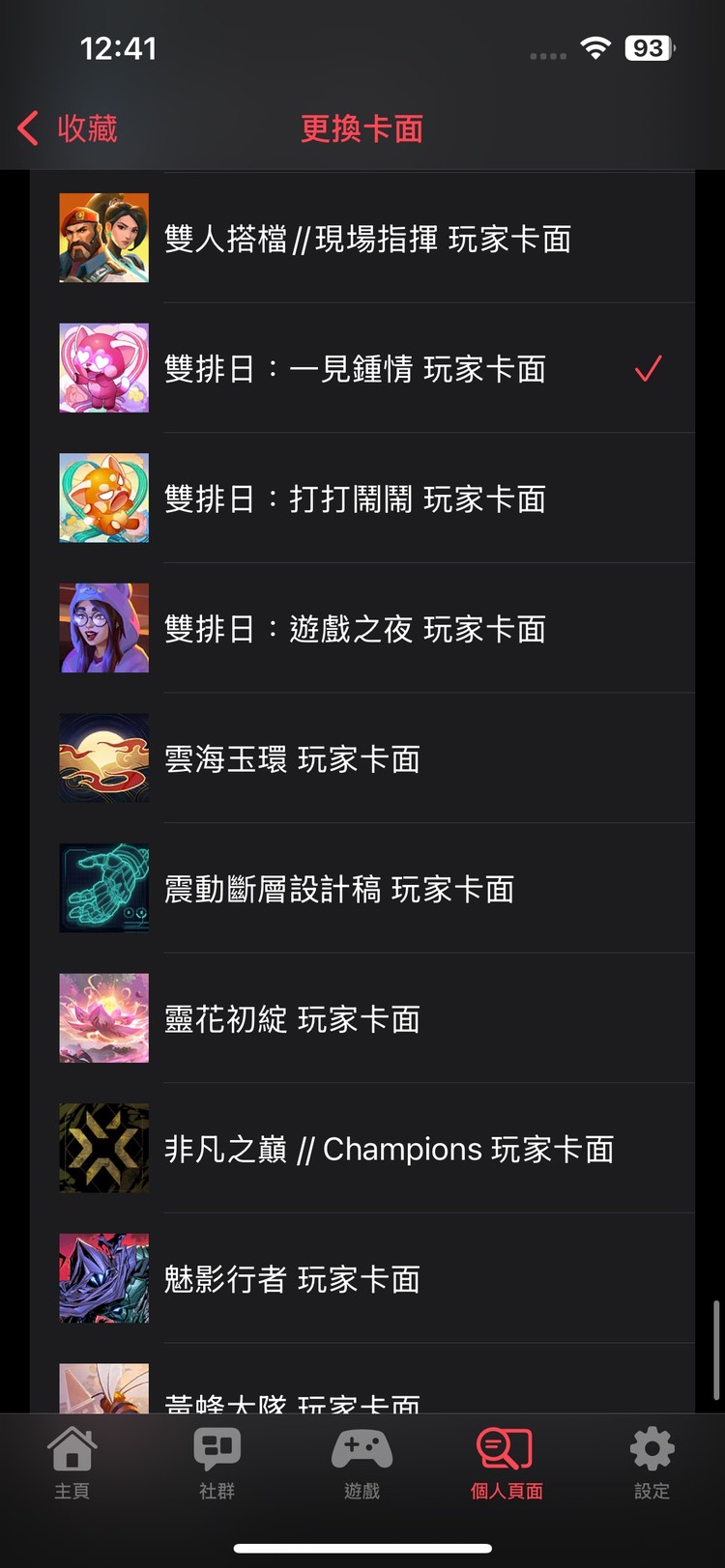Viewport: 725px width, 1568px height.
Task: Select 雲海玉環 玩家卡面
Action: point(362,758)
